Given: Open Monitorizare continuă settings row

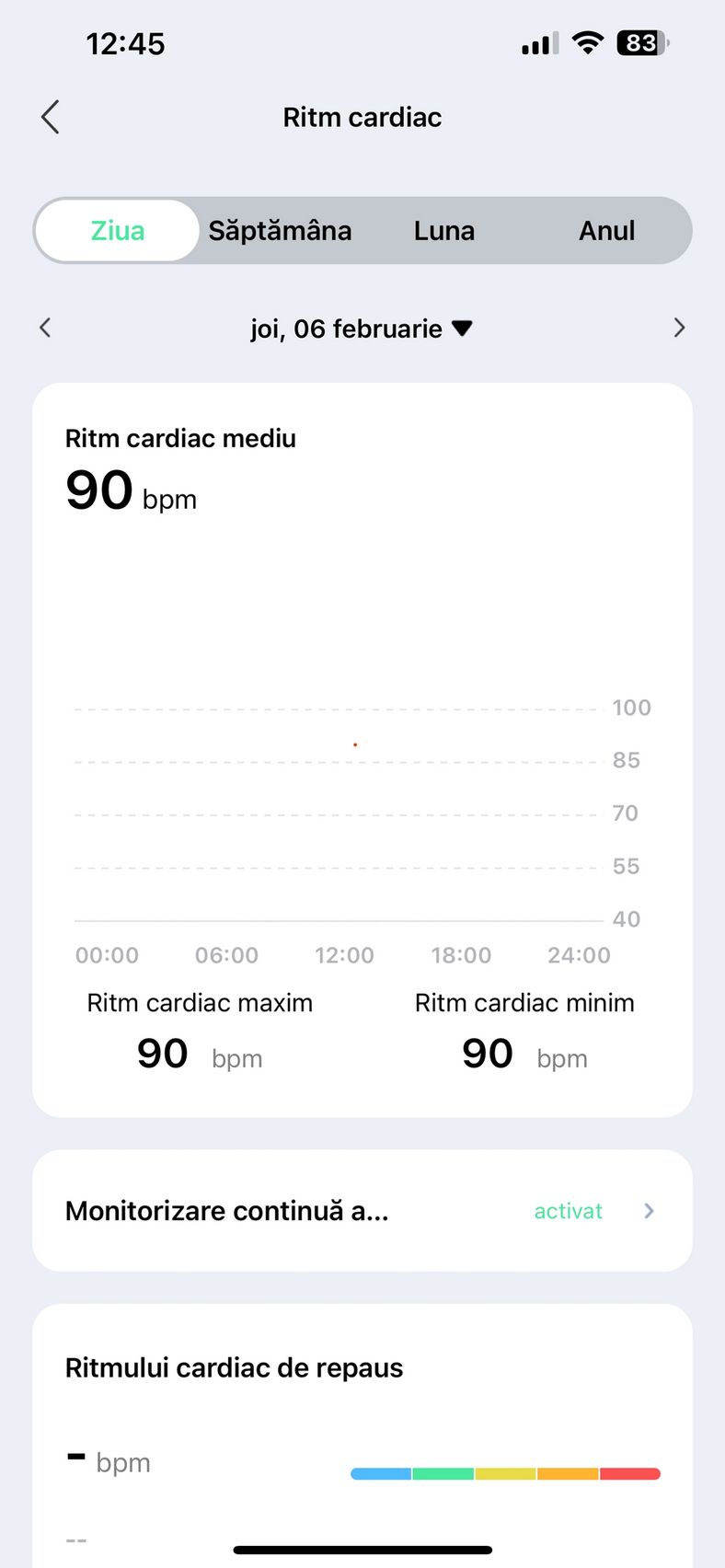Looking at the screenshot, I should [362, 1211].
